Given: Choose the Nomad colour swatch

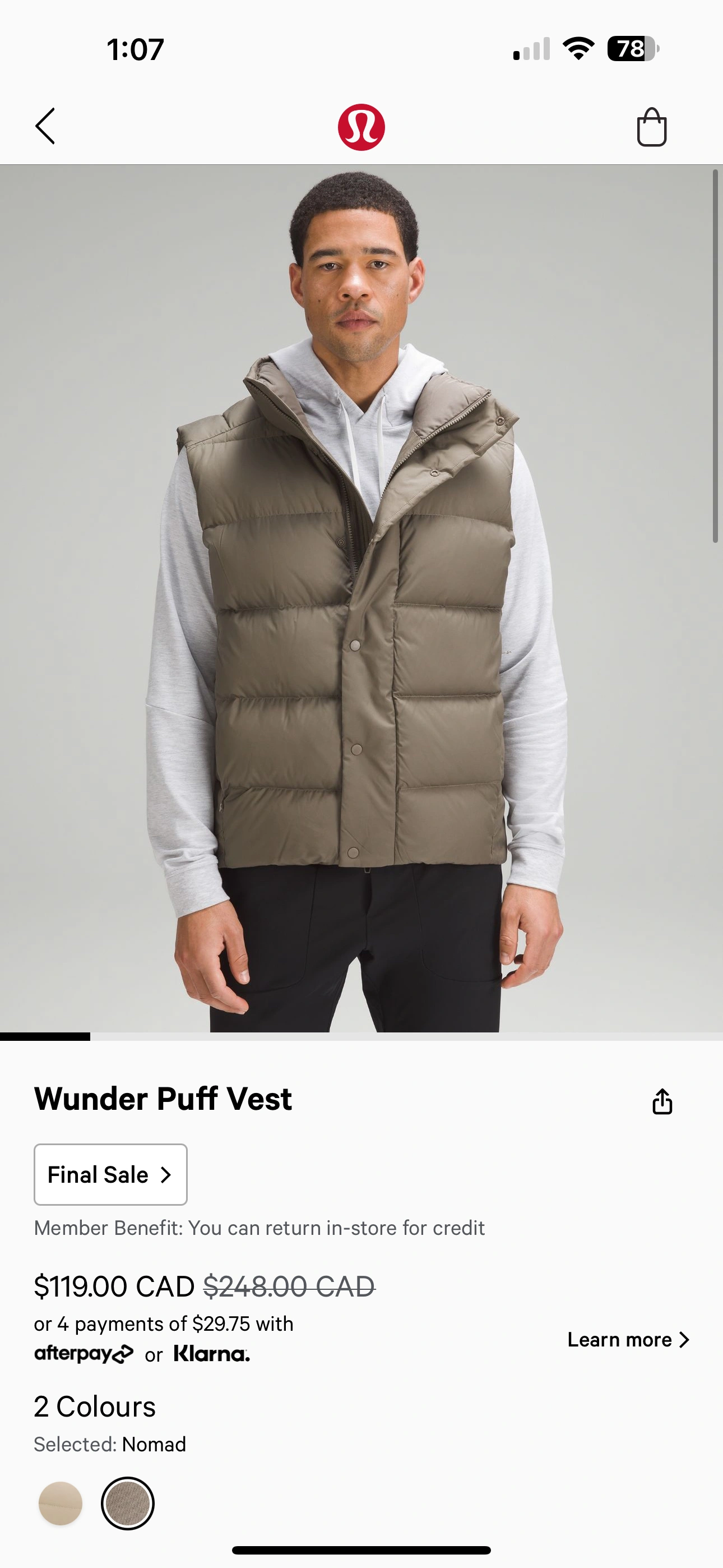Looking at the screenshot, I should [x=128, y=1503].
